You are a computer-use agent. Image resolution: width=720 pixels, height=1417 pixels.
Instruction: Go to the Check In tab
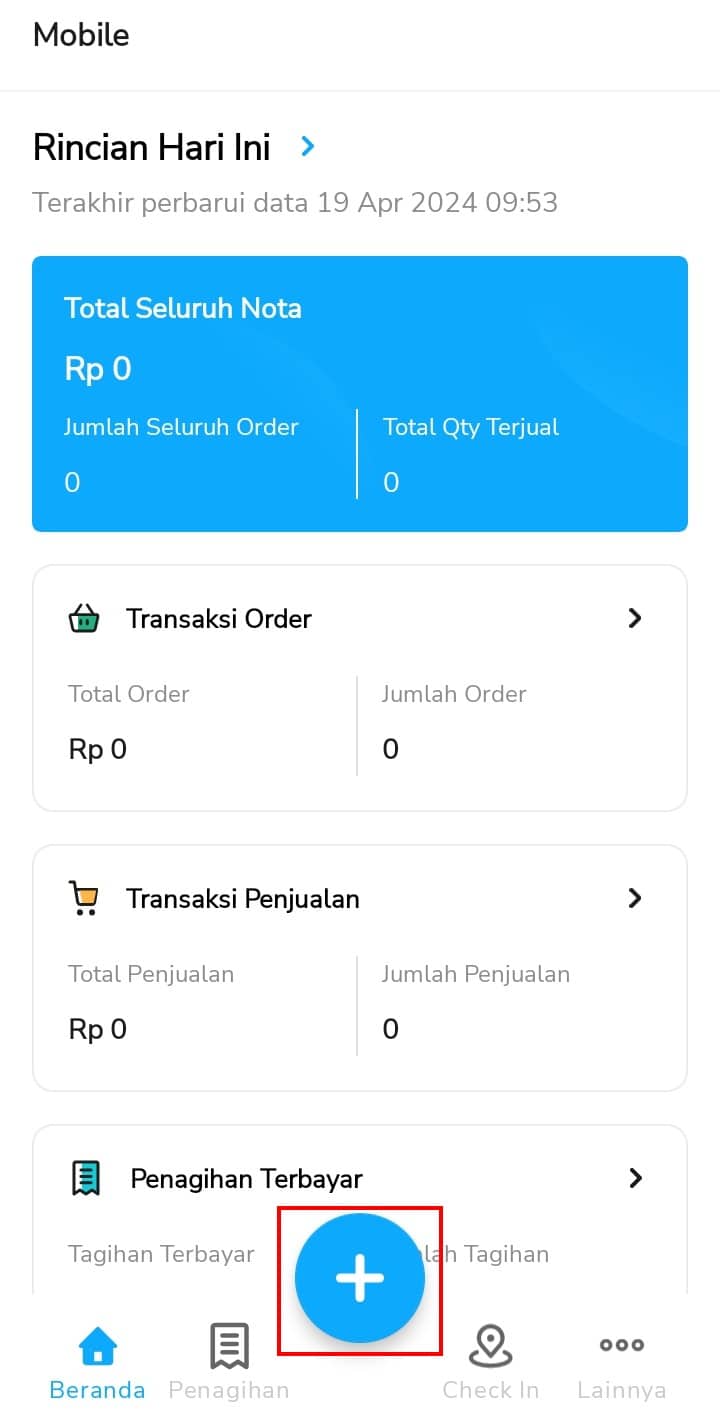(x=491, y=1362)
